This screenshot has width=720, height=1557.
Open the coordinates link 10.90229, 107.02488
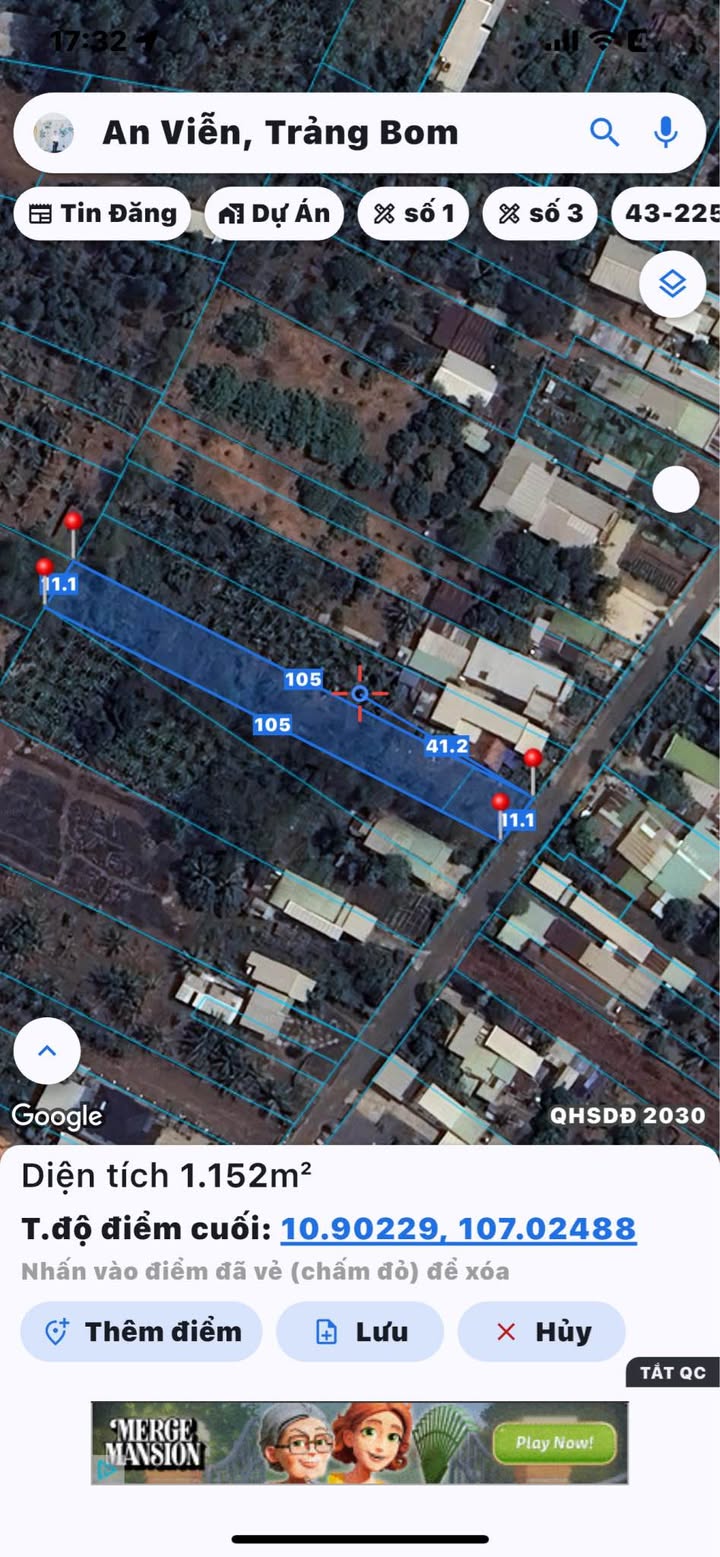458,1228
